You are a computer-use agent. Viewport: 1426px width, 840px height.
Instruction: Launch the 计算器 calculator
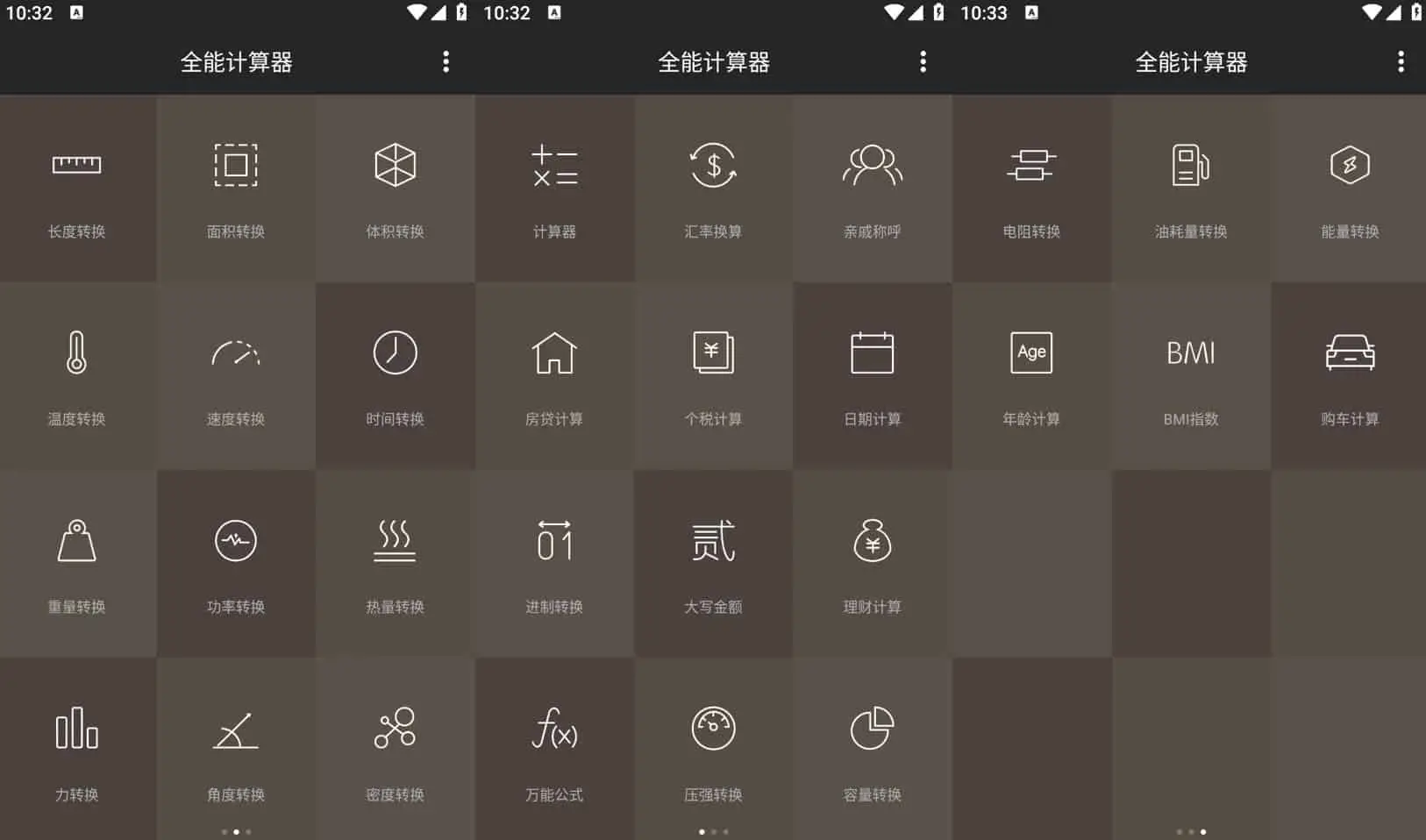(x=554, y=189)
